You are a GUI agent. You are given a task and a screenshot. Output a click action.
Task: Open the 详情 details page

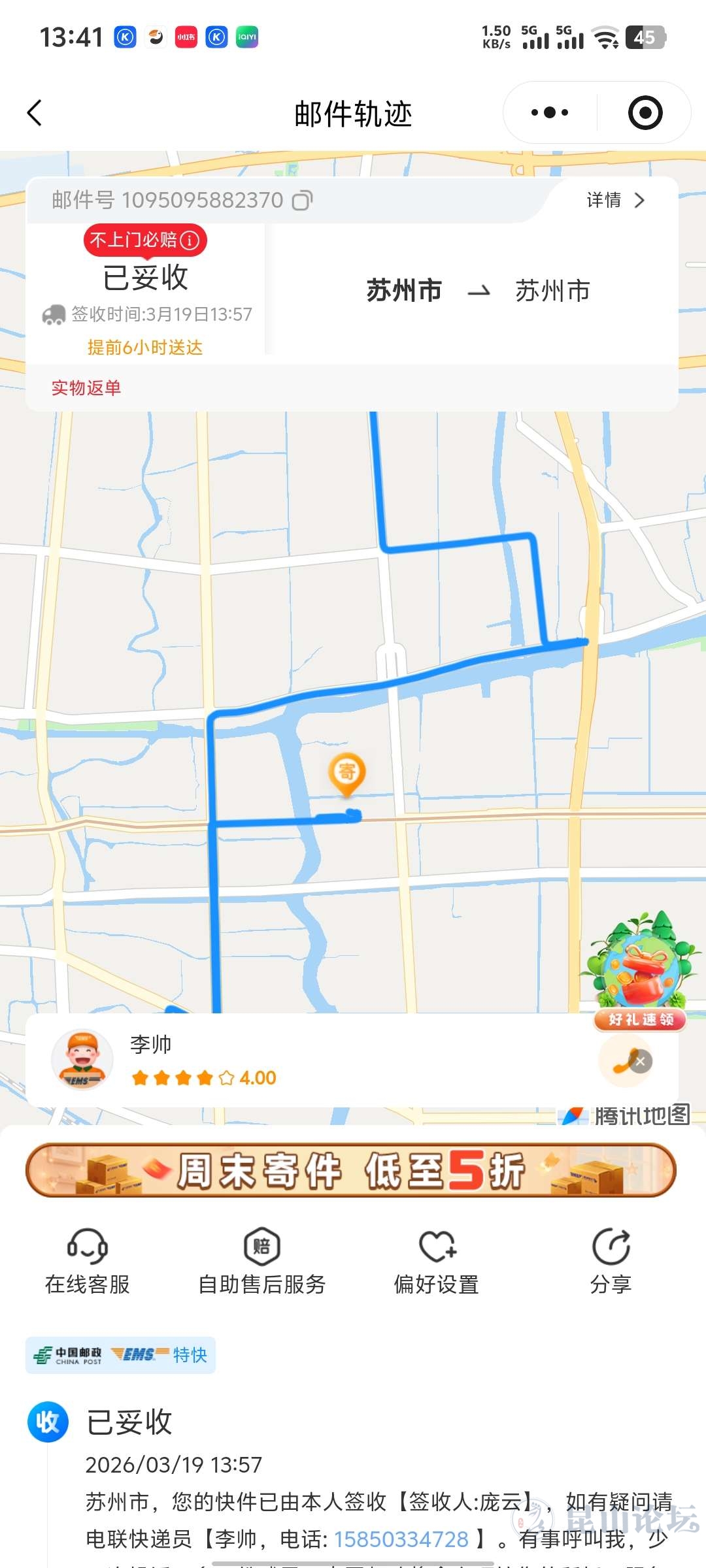point(615,200)
